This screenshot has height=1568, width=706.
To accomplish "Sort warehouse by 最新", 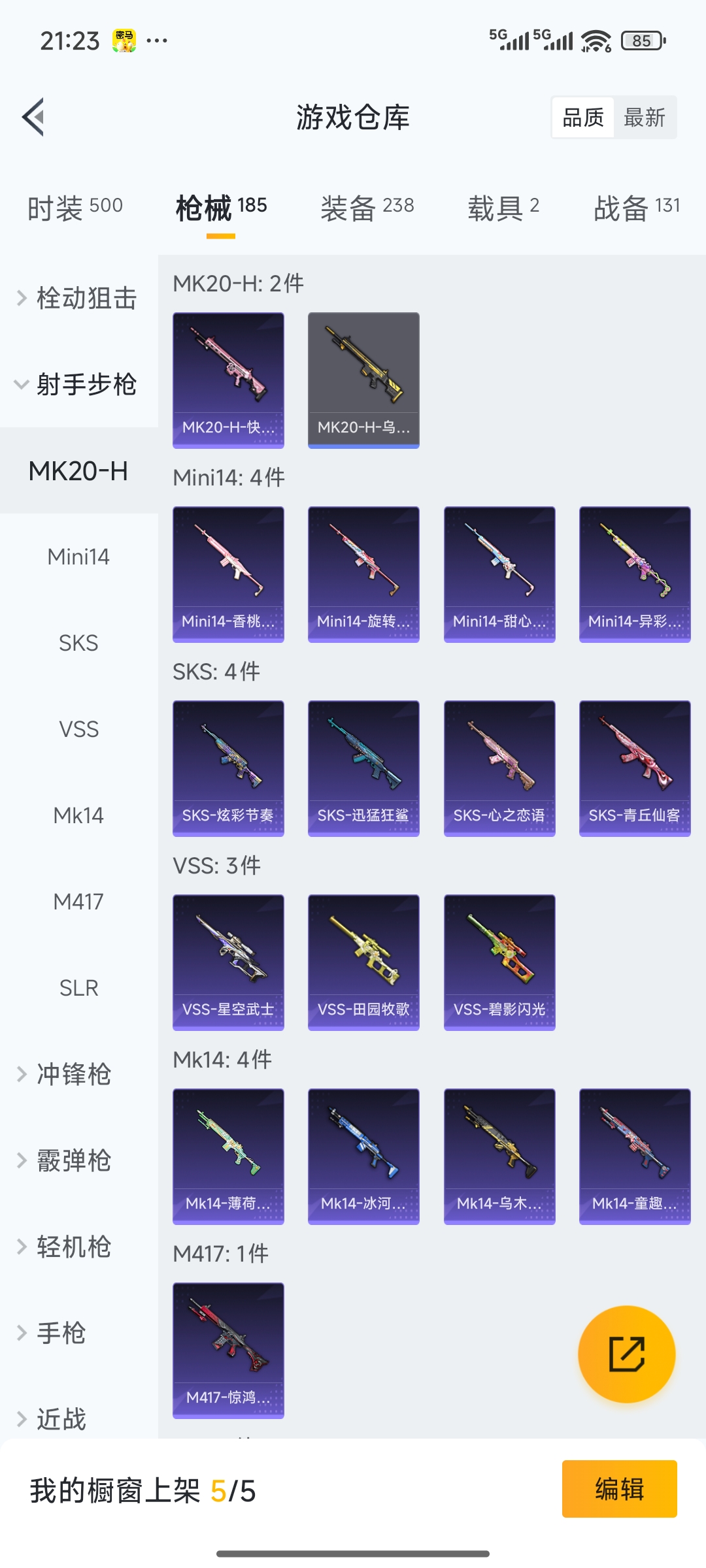I will click(x=644, y=118).
